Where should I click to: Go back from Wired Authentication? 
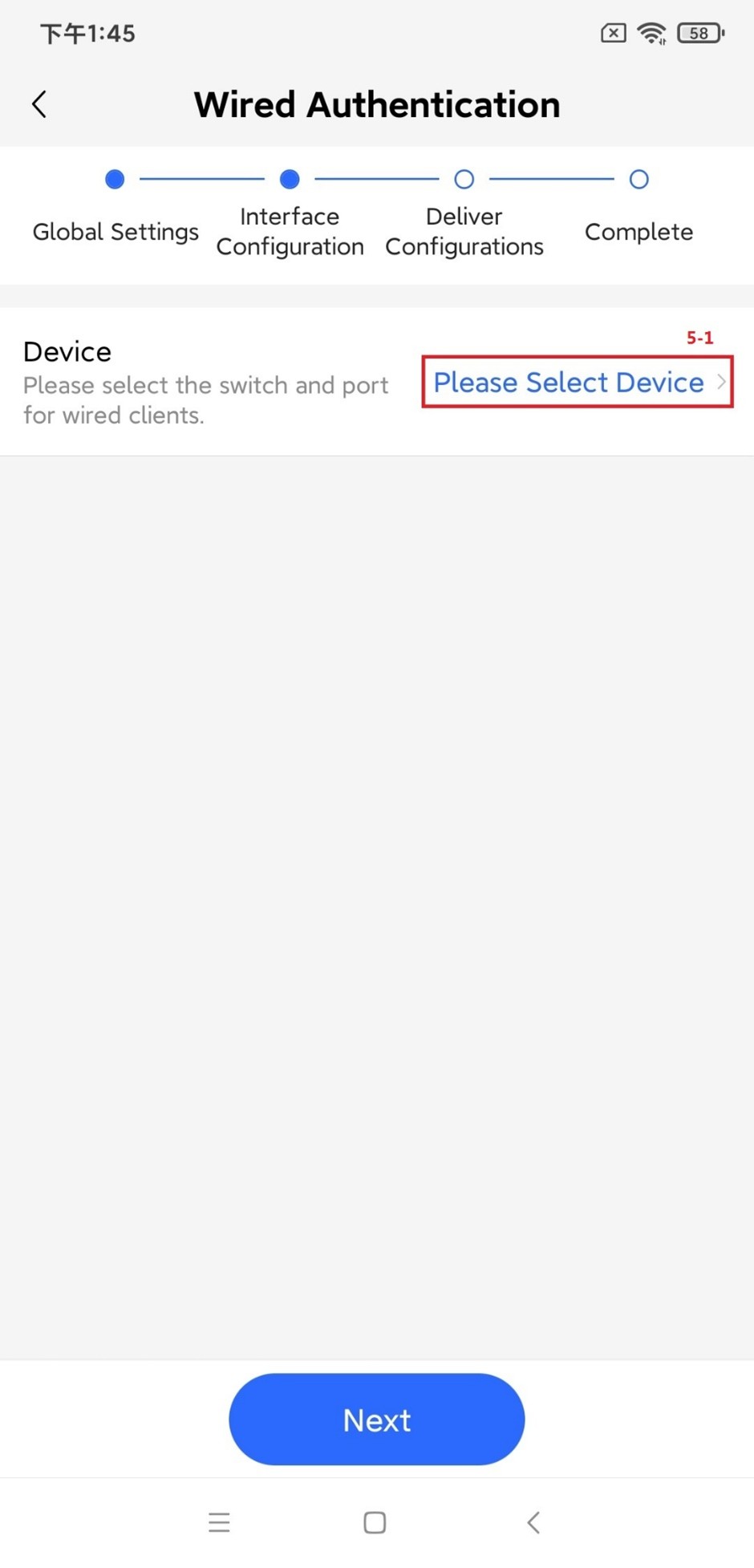(x=39, y=104)
